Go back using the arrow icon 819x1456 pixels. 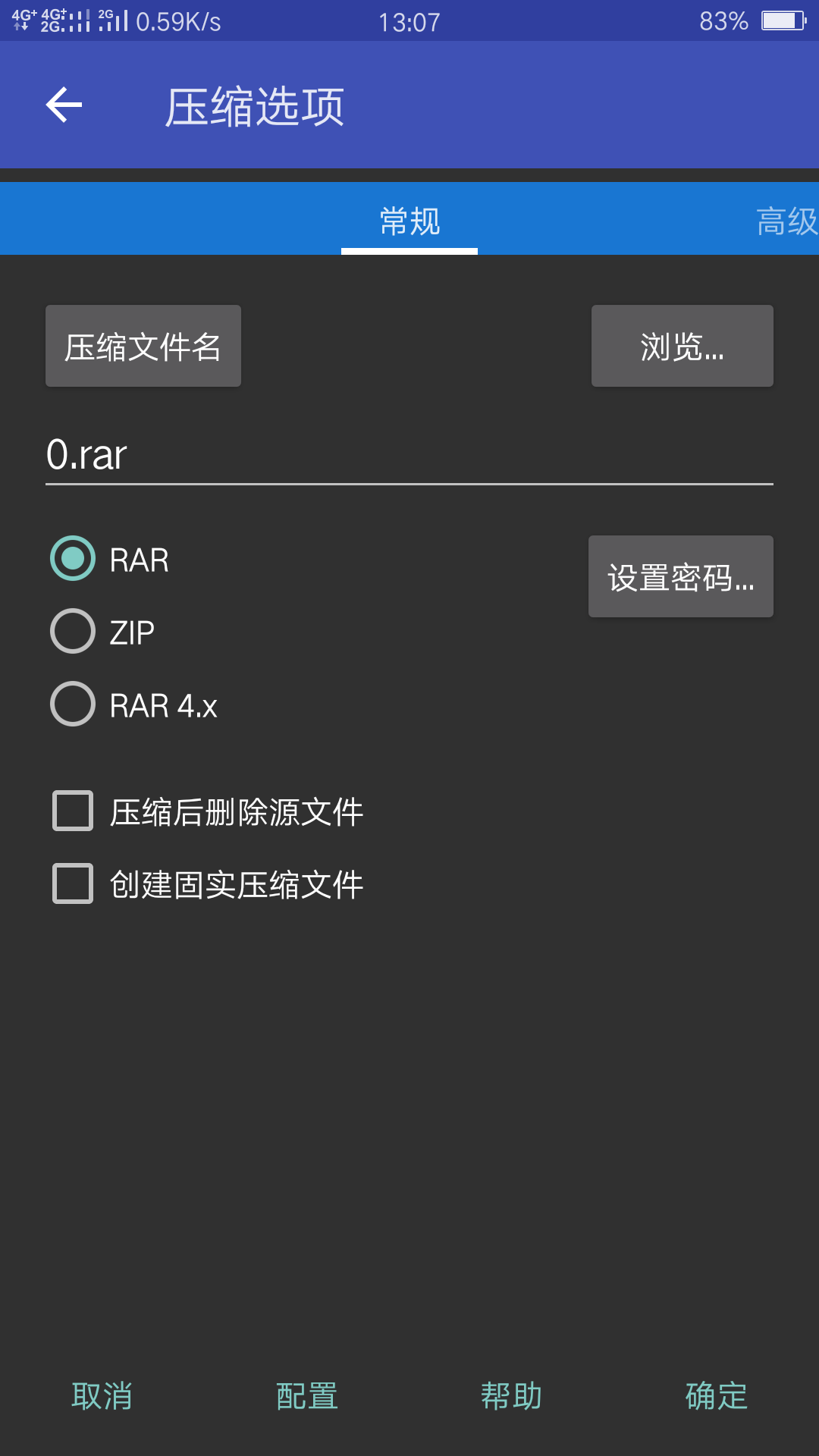pyautogui.click(x=64, y=105)
